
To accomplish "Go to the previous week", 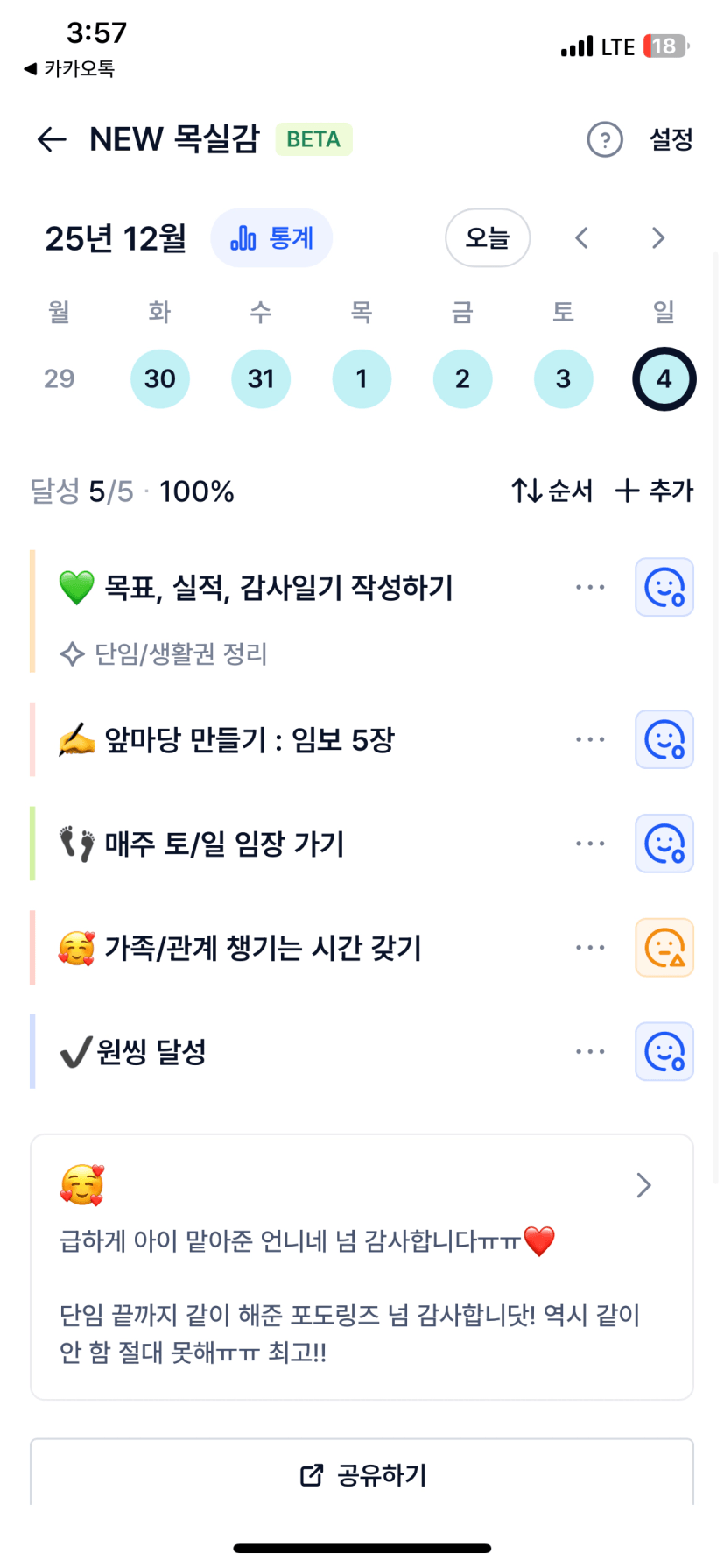I will pos(581,238).
